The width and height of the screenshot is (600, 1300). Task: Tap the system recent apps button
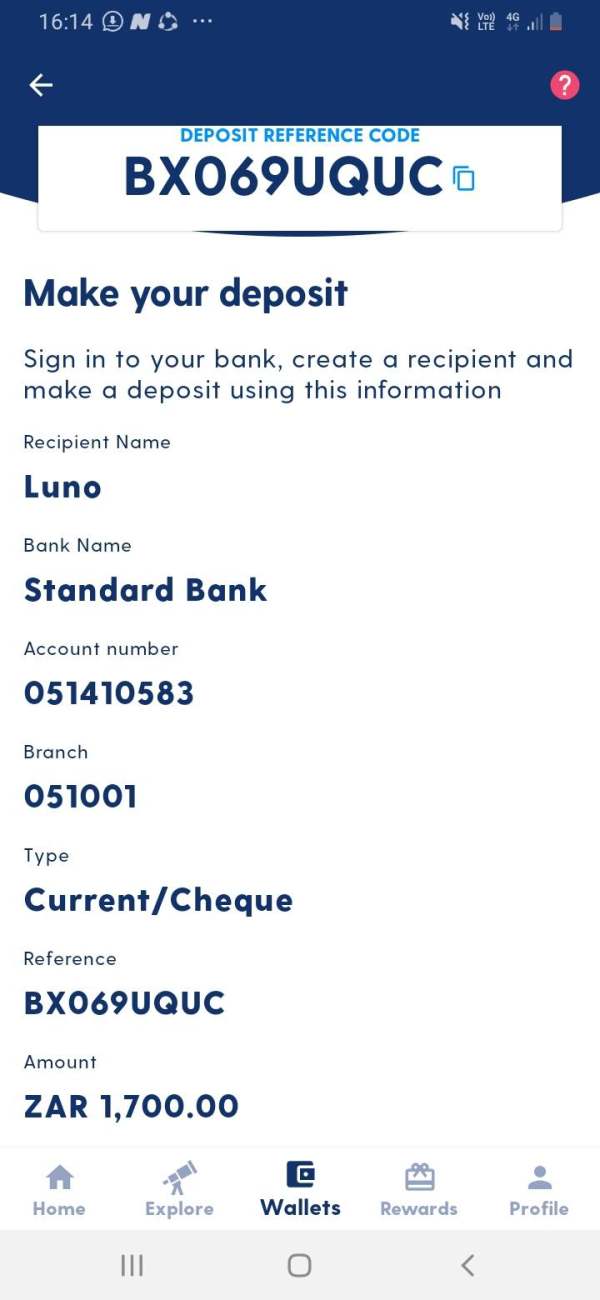tap(132, 1265)
